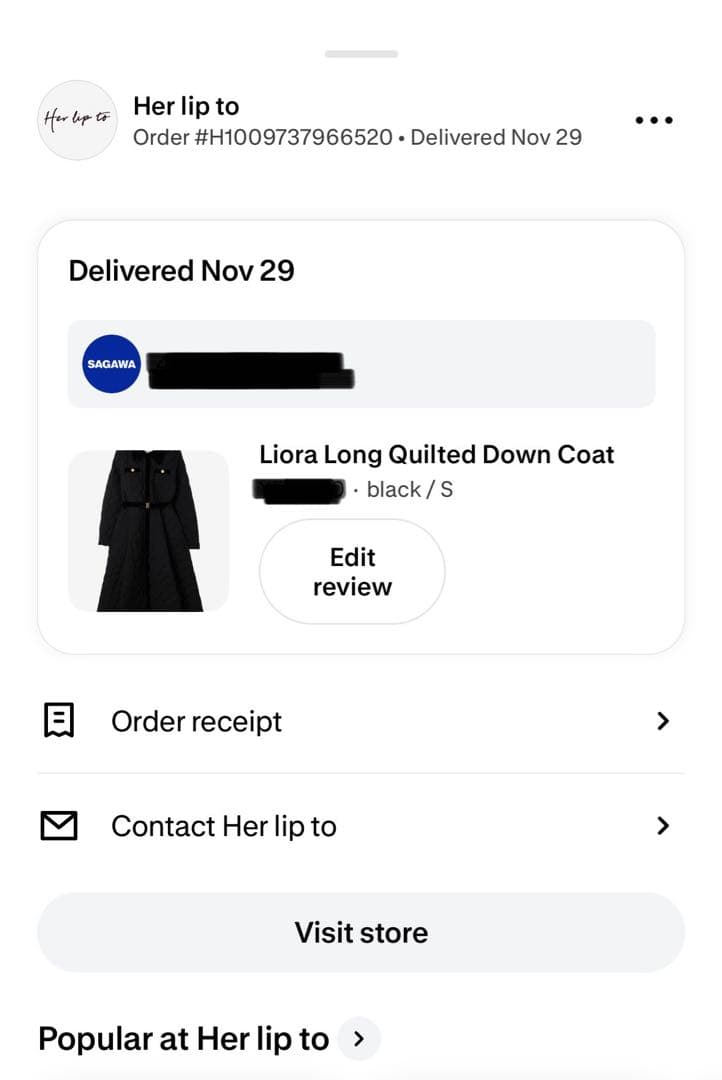The height and width of the screenshot is (1080, 722).
Task: Click the mail icon for contacting the seller
Action: coord(59,825)
